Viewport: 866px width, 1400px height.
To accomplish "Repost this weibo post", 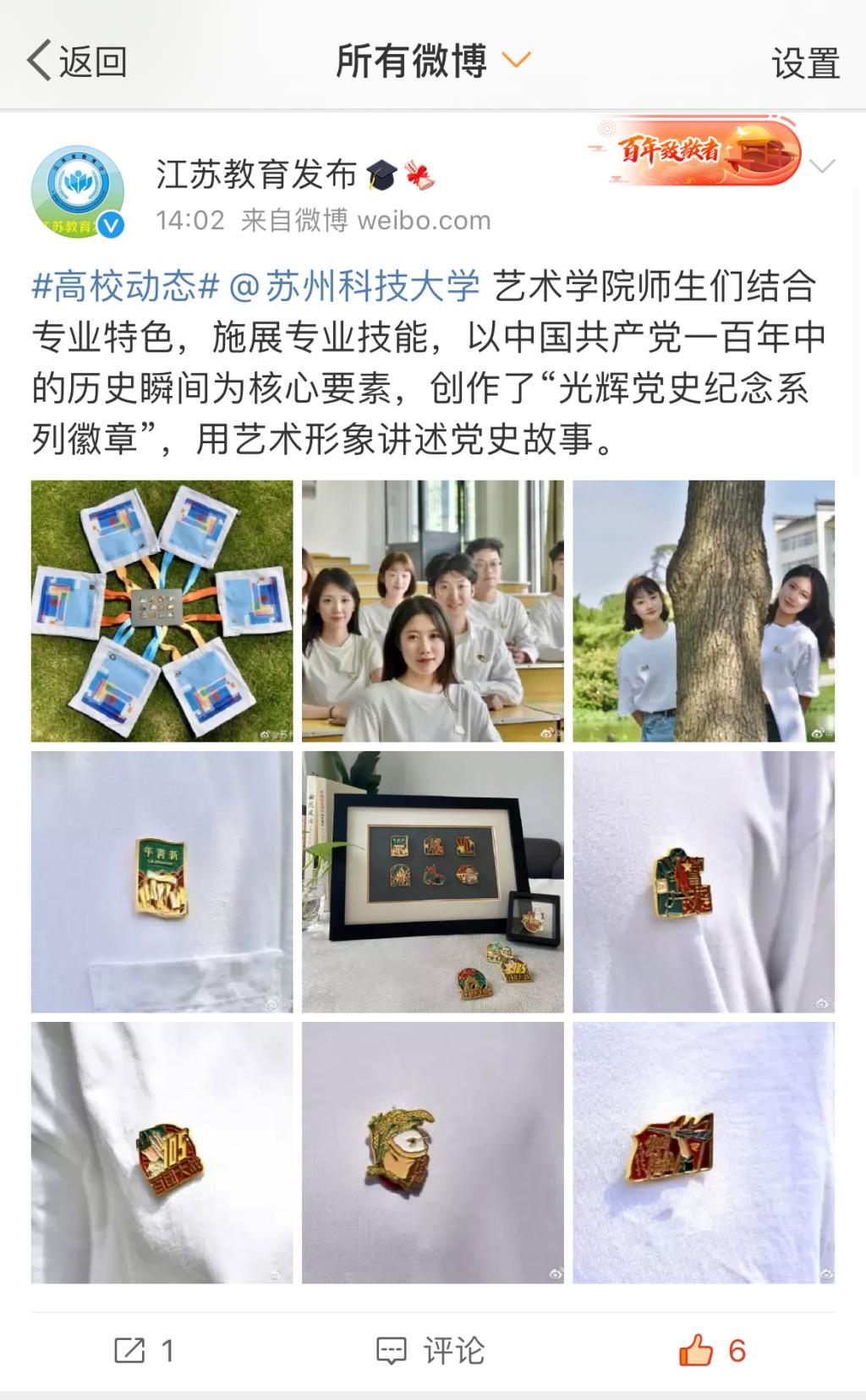I will click(x=145, y=1351).
